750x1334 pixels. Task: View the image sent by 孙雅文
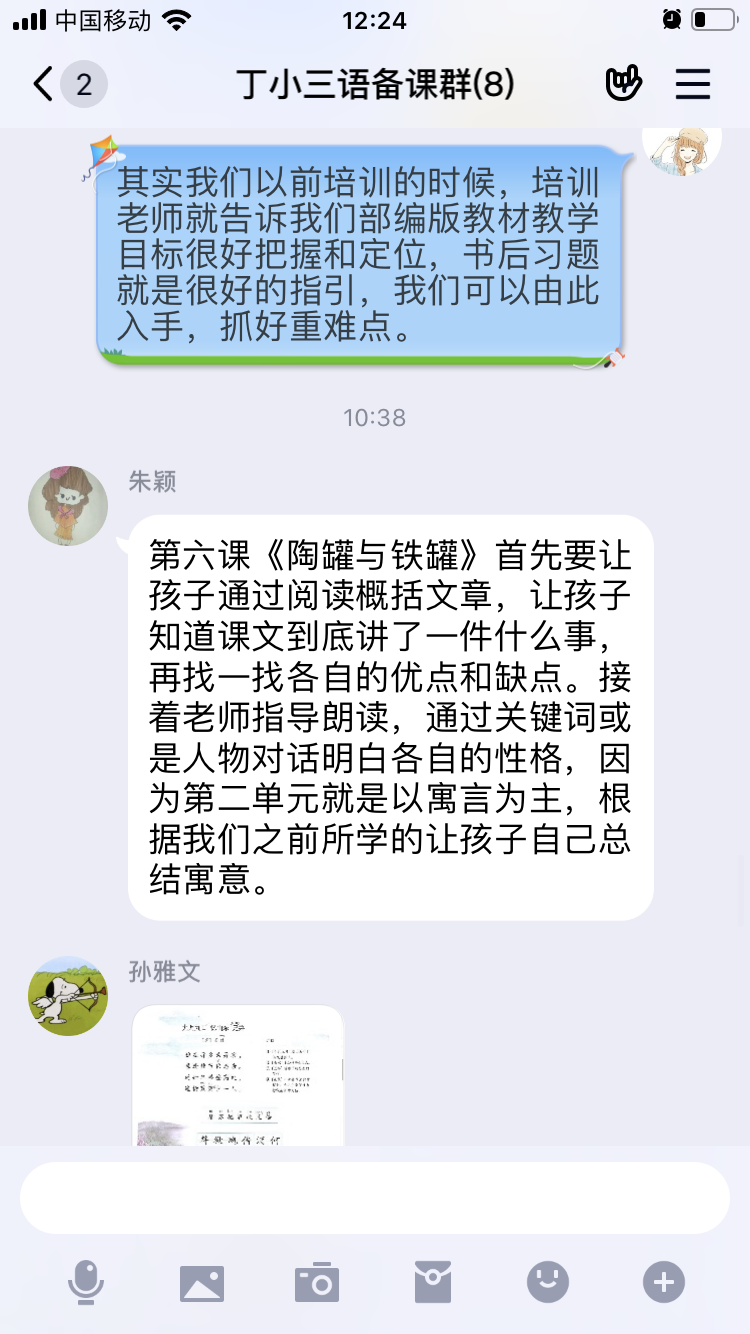[238, 1075]
